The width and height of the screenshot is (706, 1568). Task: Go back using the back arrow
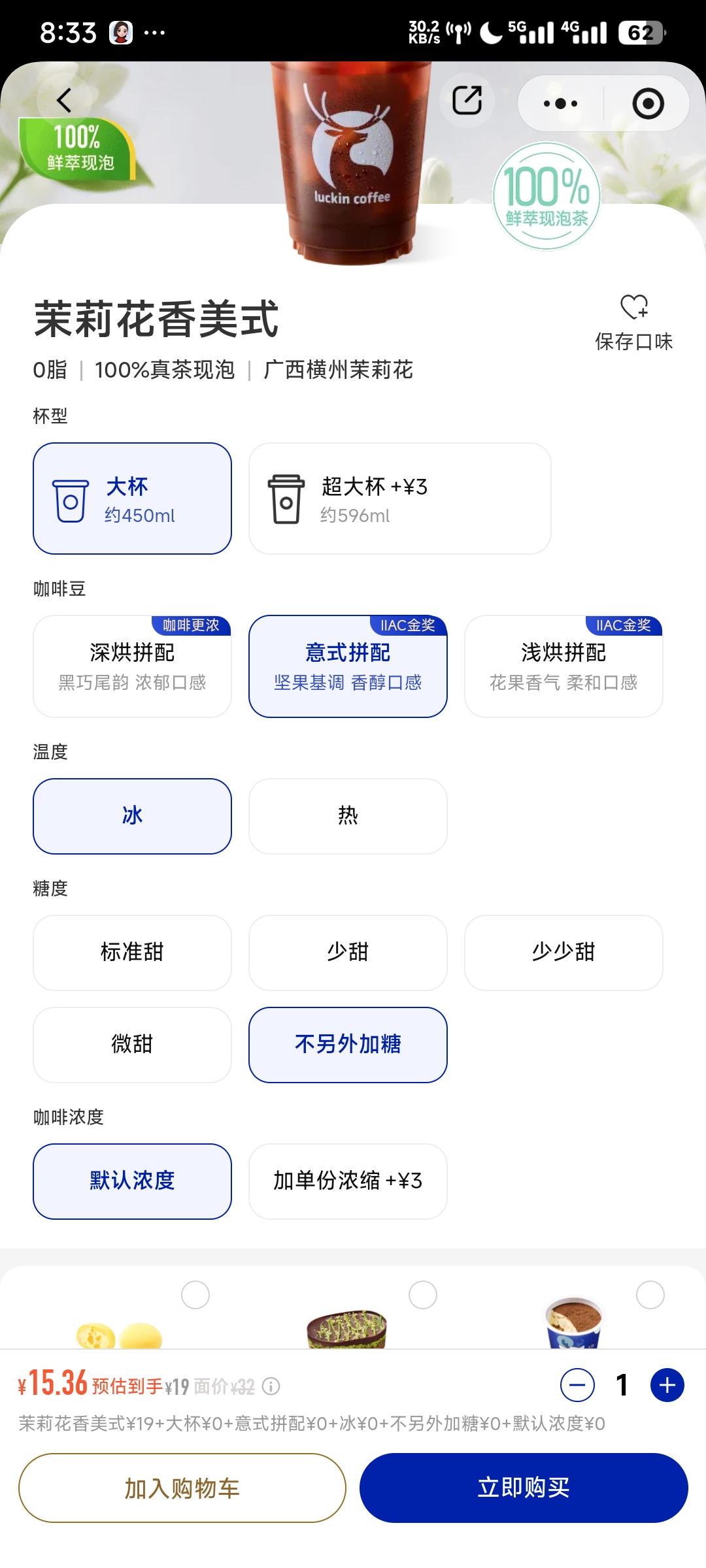(63, 100)
